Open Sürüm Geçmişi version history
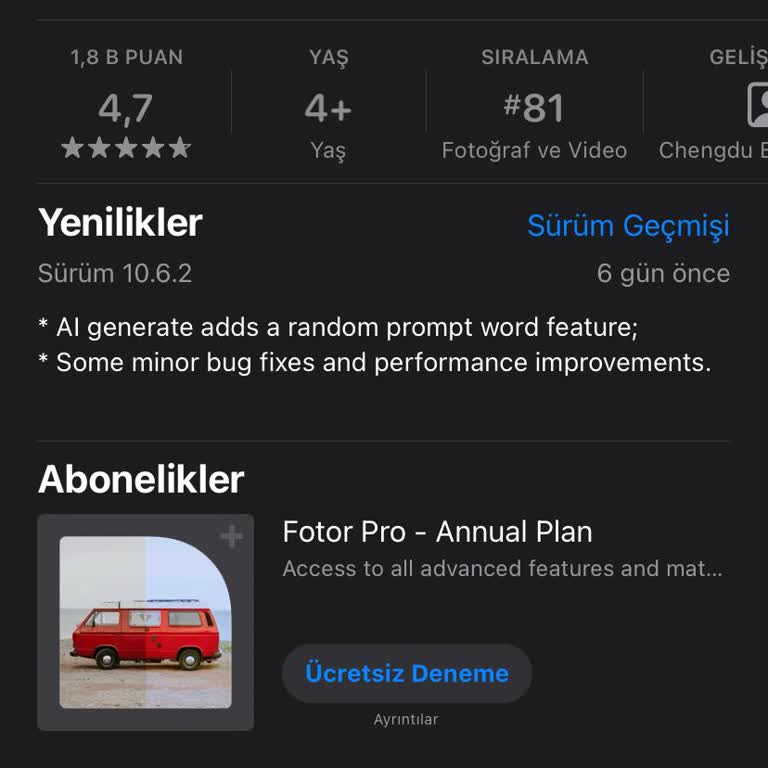This screenshot has height=768, width=768. [x=628, y=226]
